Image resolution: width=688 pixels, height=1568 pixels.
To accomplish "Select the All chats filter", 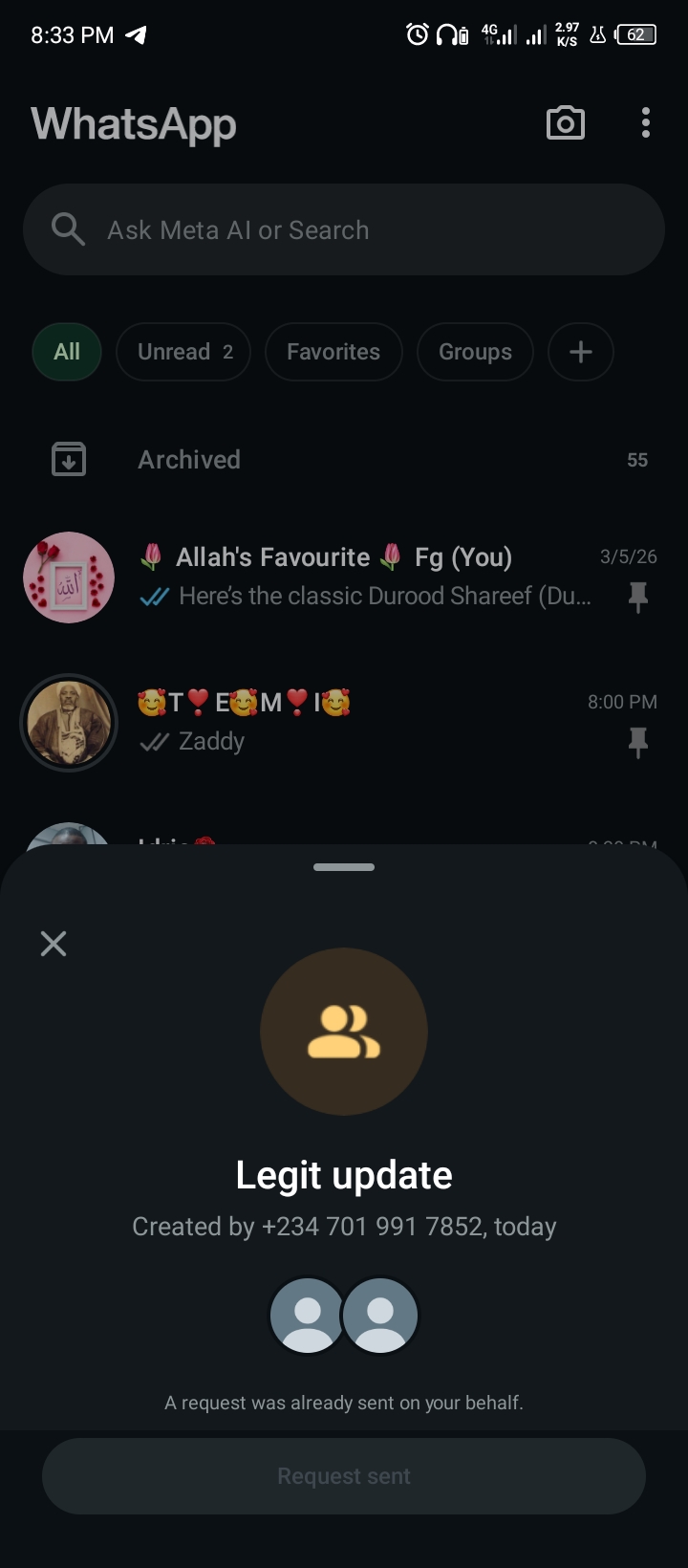I will pyautogui.click(x=67, y=352).
